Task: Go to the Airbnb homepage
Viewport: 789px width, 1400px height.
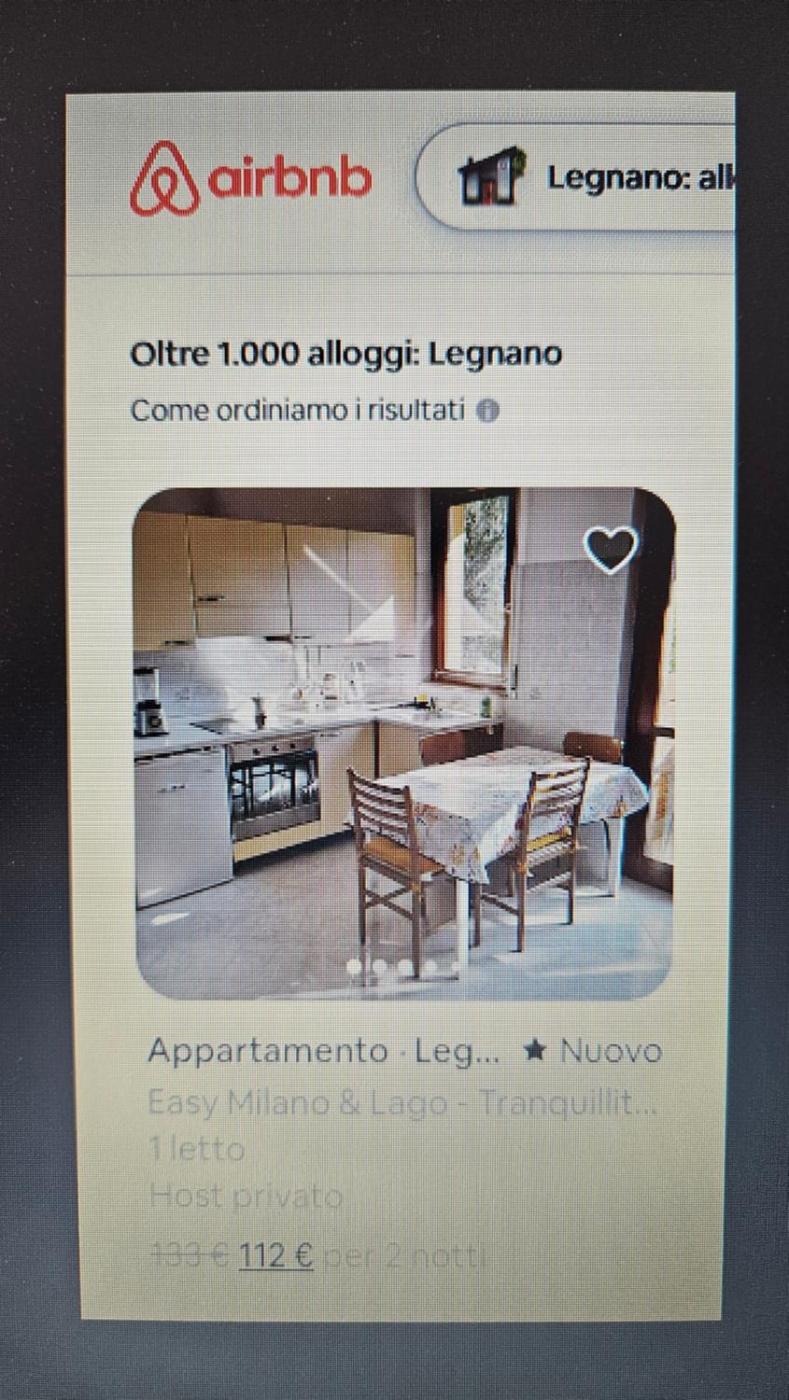Action: click(251, 179)
